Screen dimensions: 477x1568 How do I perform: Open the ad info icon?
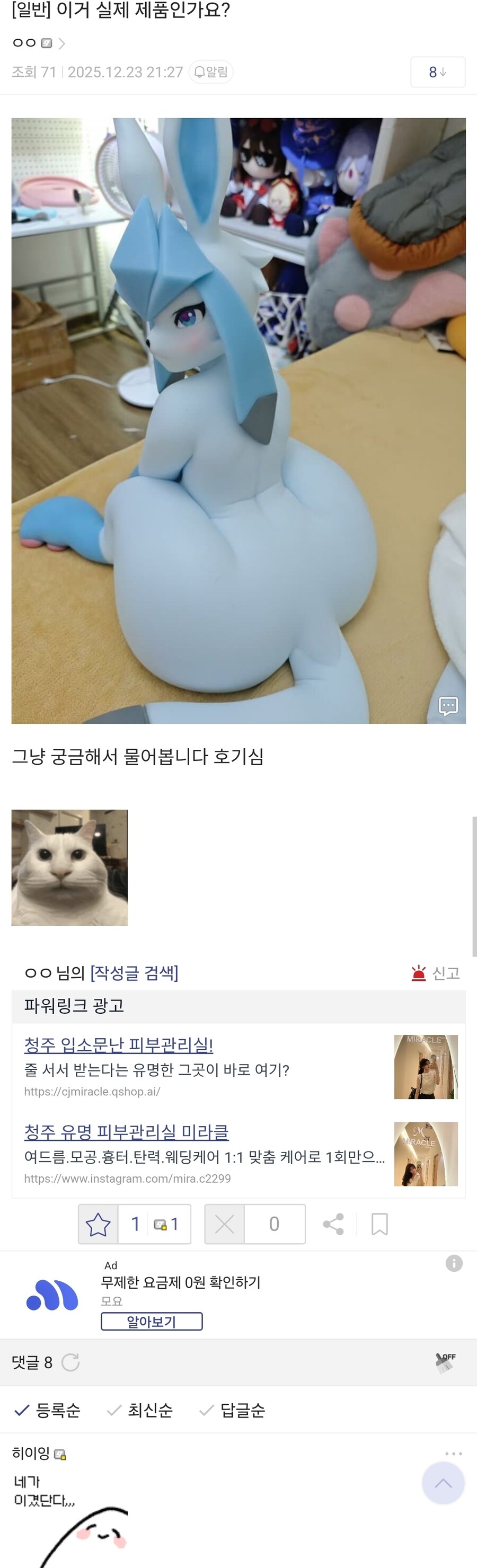[454, 1263]
